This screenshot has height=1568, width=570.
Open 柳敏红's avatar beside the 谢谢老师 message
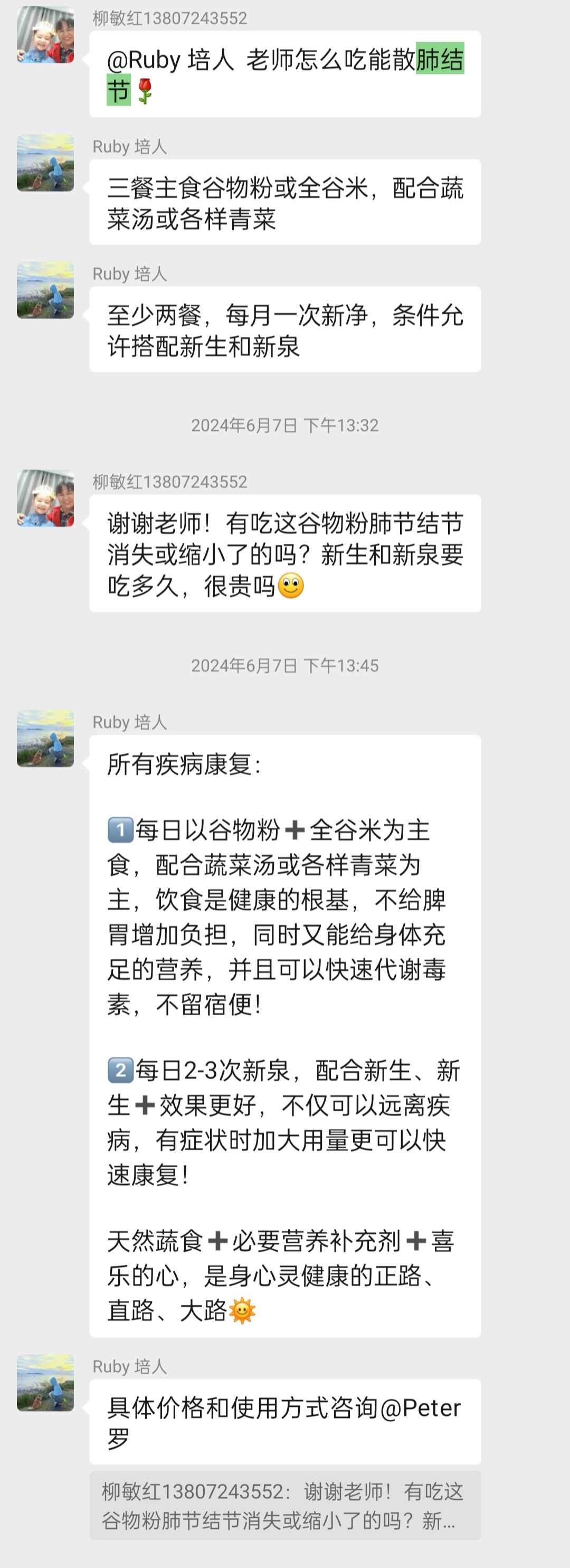[45, 498]
